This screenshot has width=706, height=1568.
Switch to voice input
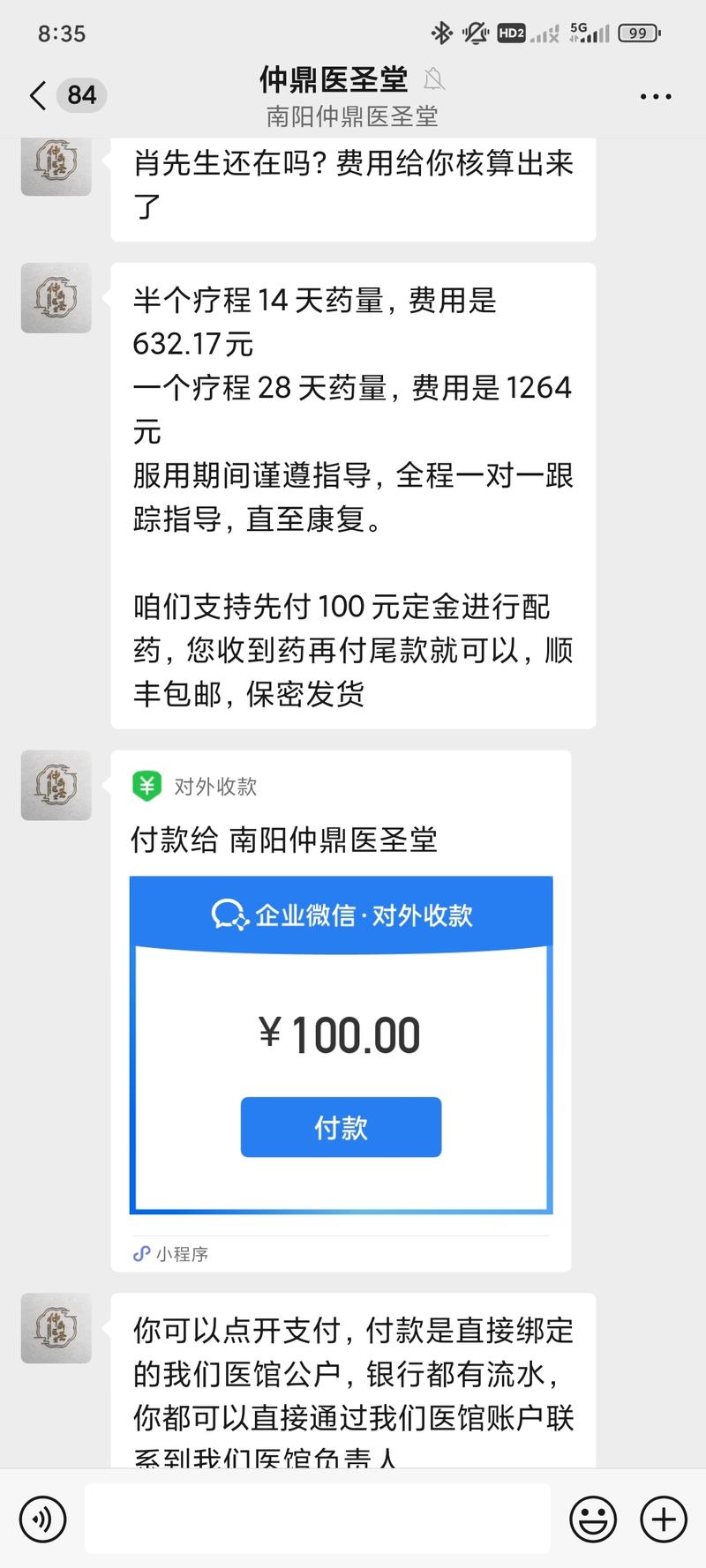click(42, 1519)
